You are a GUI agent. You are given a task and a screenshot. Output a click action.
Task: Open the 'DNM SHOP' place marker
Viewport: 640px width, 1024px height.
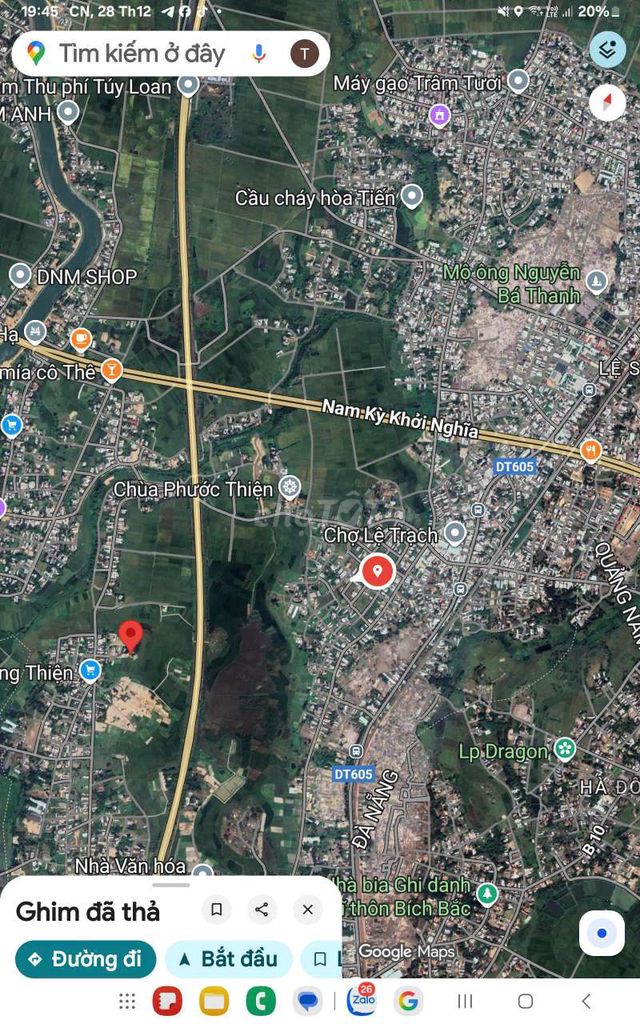[x=20, y=275]
